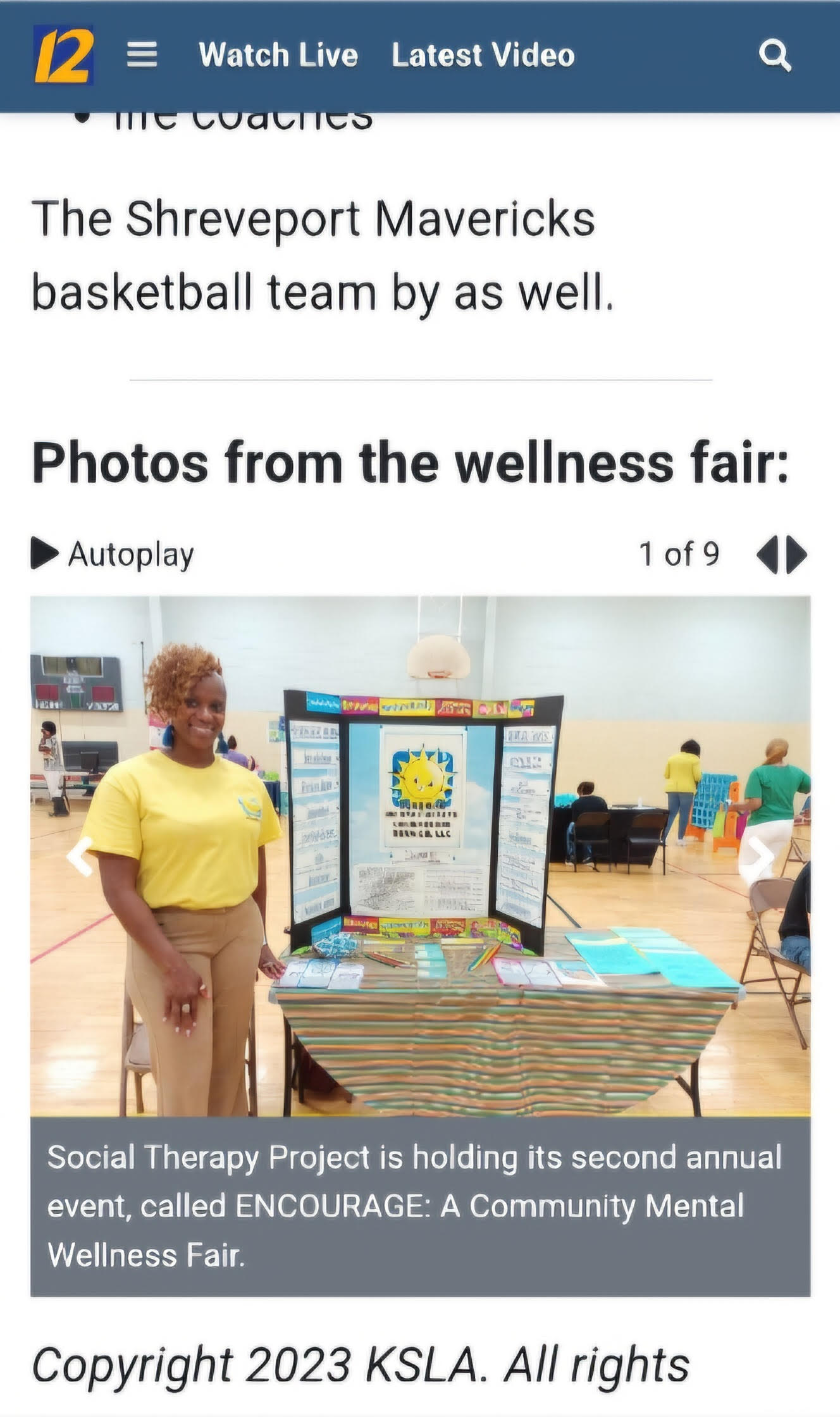Screen dimensions: 840x1417
Task: Open the KSLA 12 home logo
Action: point(63,55)
